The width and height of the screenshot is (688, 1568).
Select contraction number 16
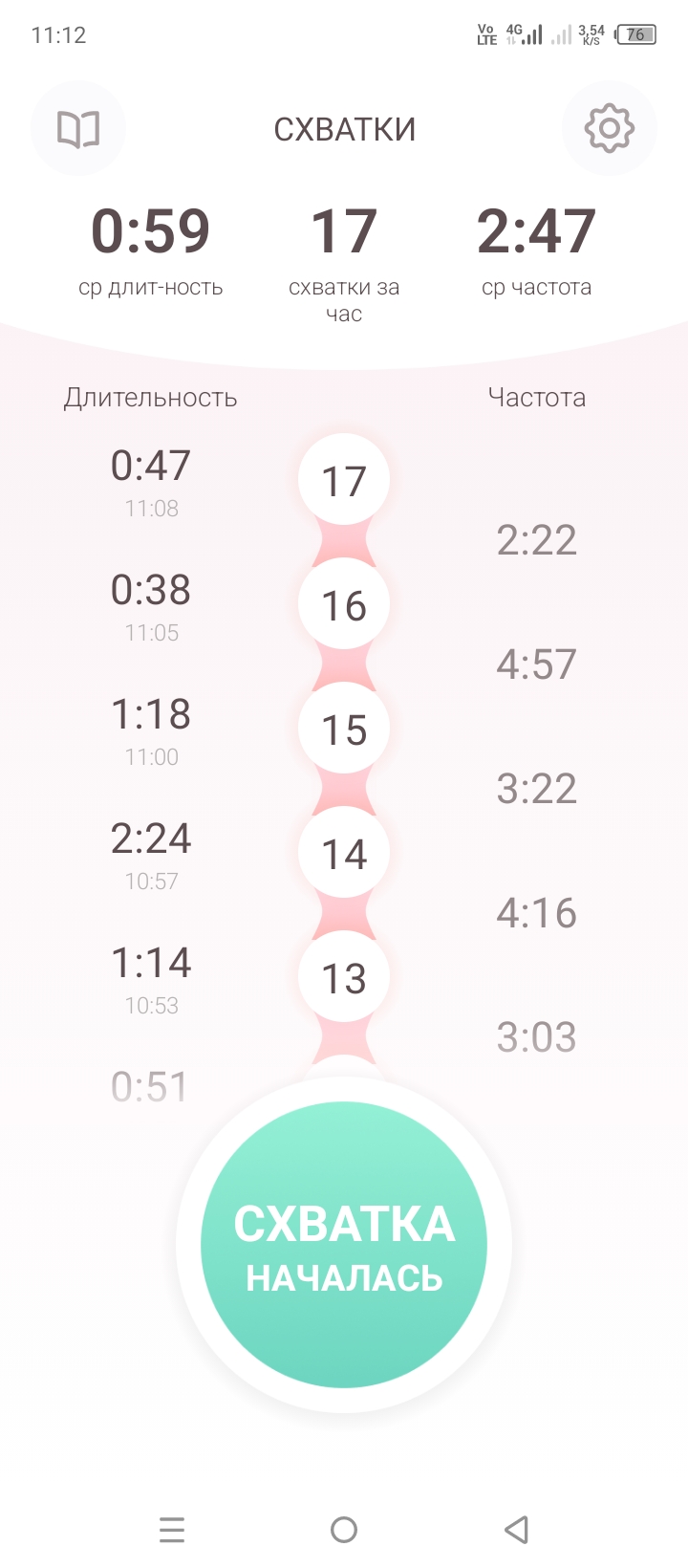coord(344,605)
